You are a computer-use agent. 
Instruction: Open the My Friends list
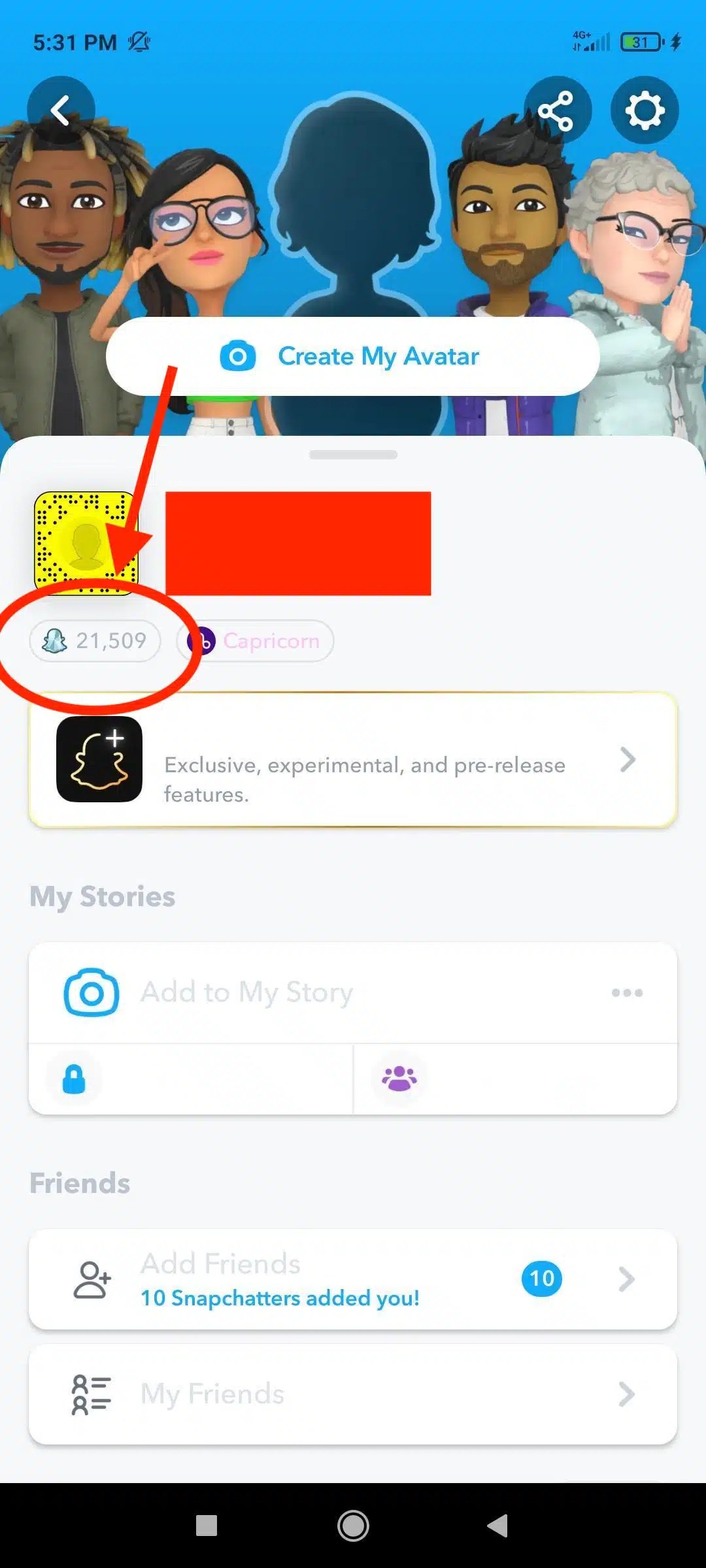pyautogui.click(x=353, y=1394)
